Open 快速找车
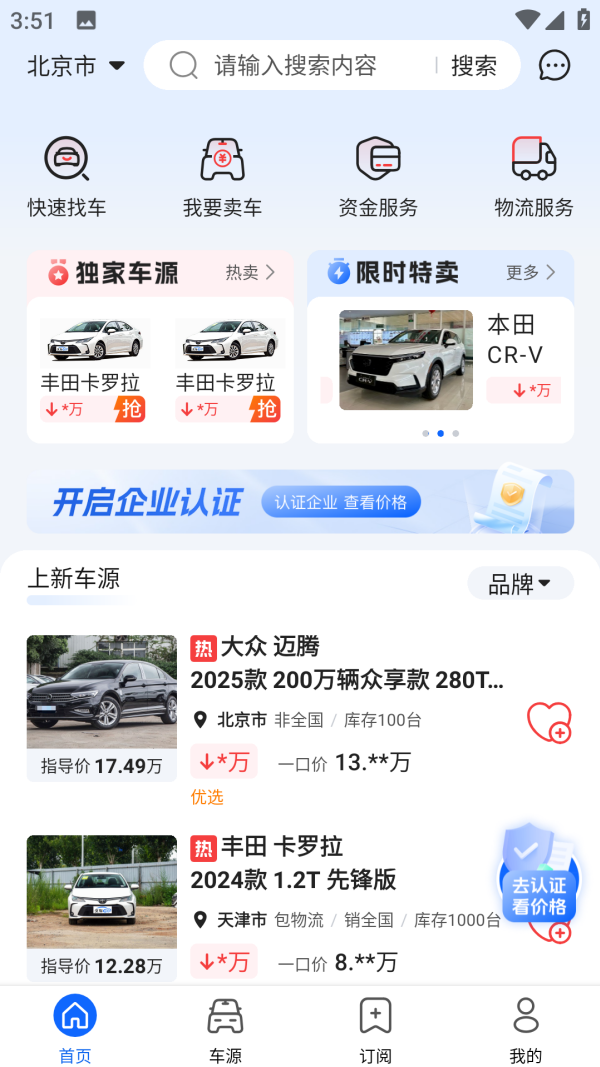Screen dimensions: 600x1067 pos(67,177)
